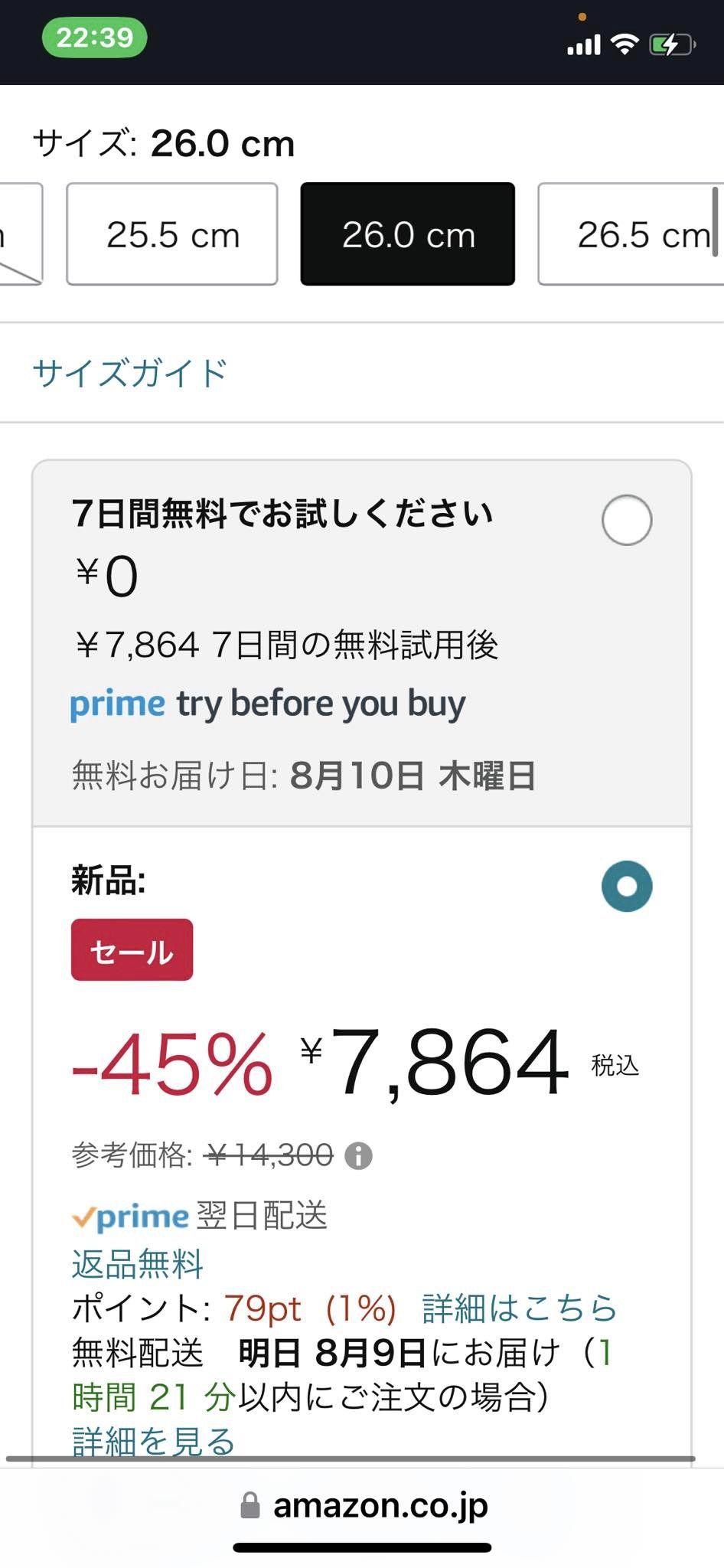This screenshot has height=1568, width=724.
Task: Tap 詳細はこちら for point details
Action: (x=520, y=1308)
